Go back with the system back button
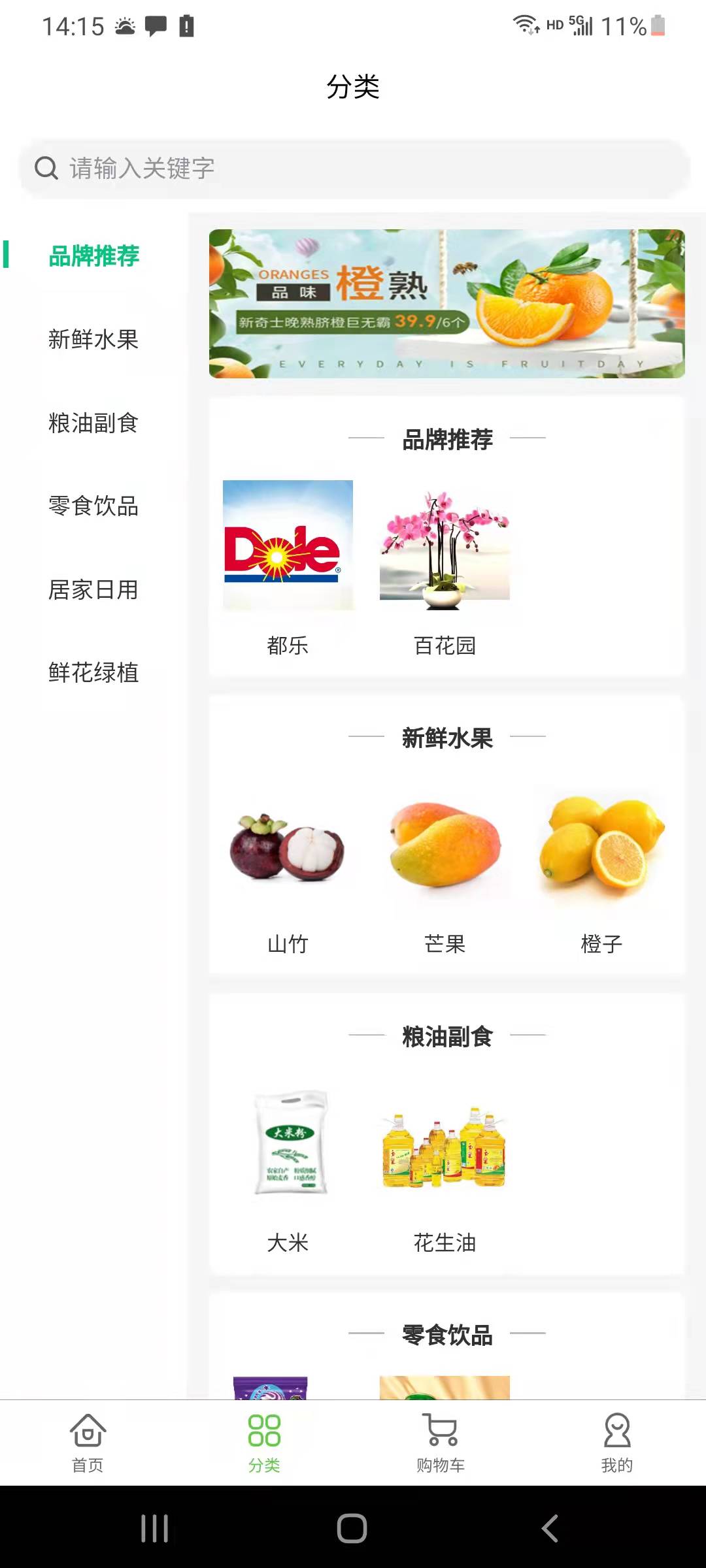This screenshot has height=1568, width=706. click(x=550, y=1529)
